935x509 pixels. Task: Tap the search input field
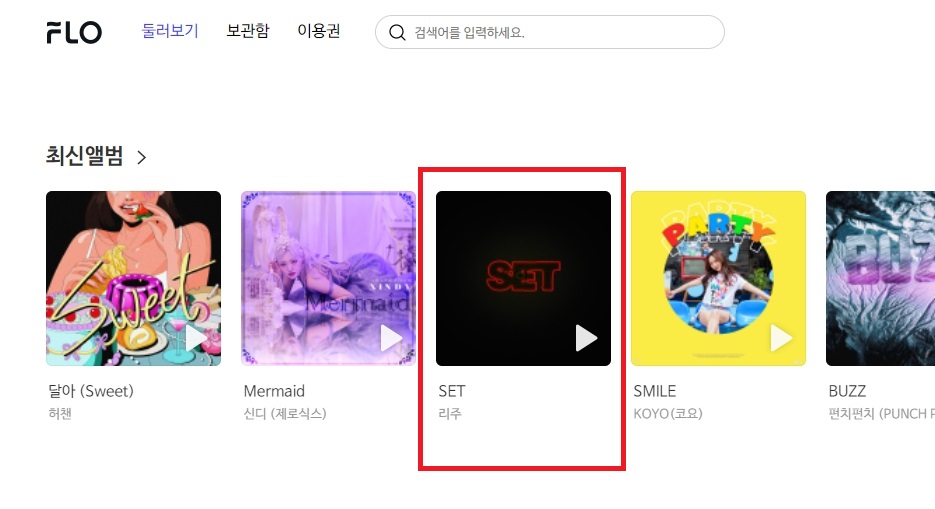click(560, 32)
